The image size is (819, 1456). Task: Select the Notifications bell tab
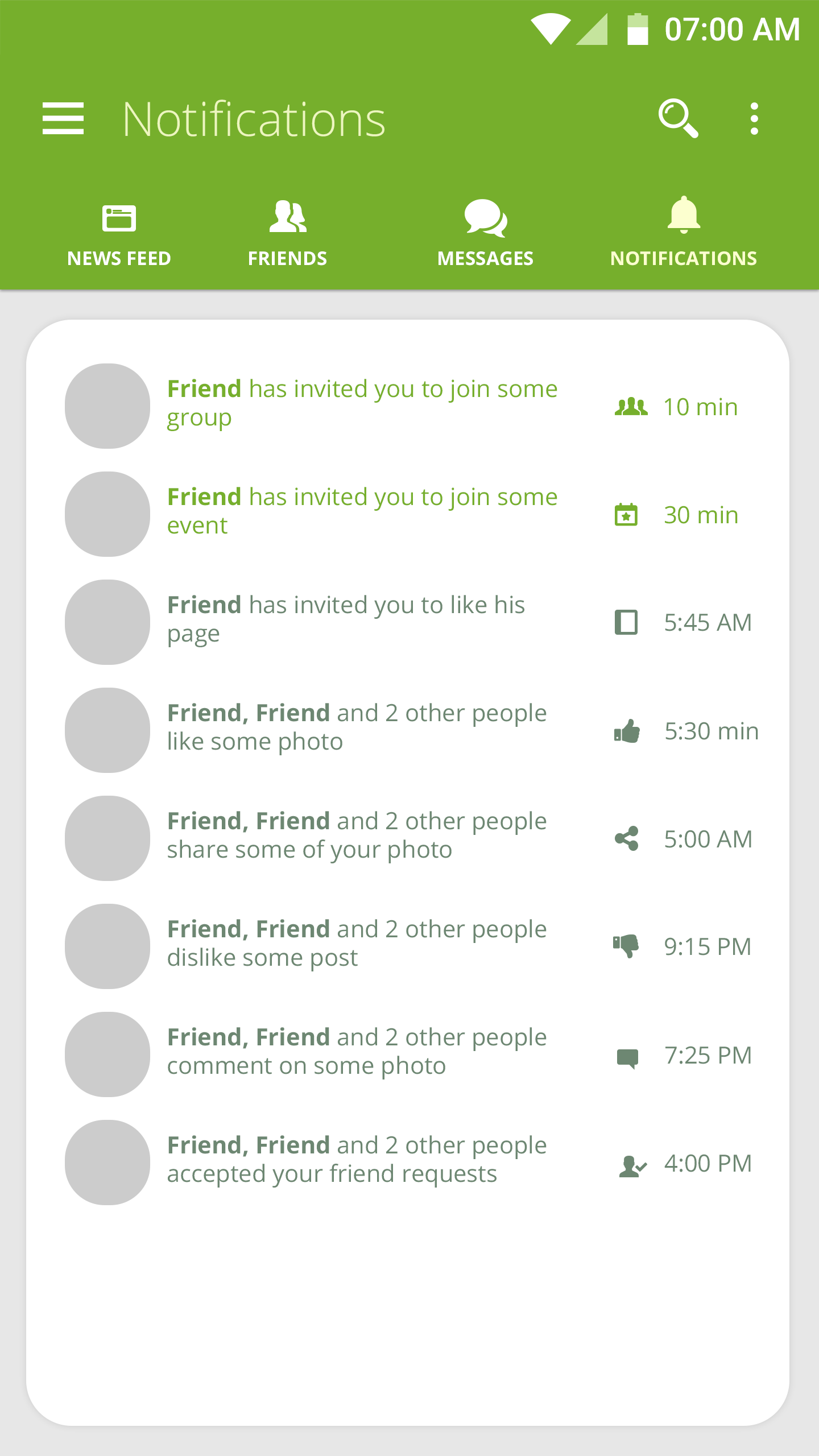[684, 233]
